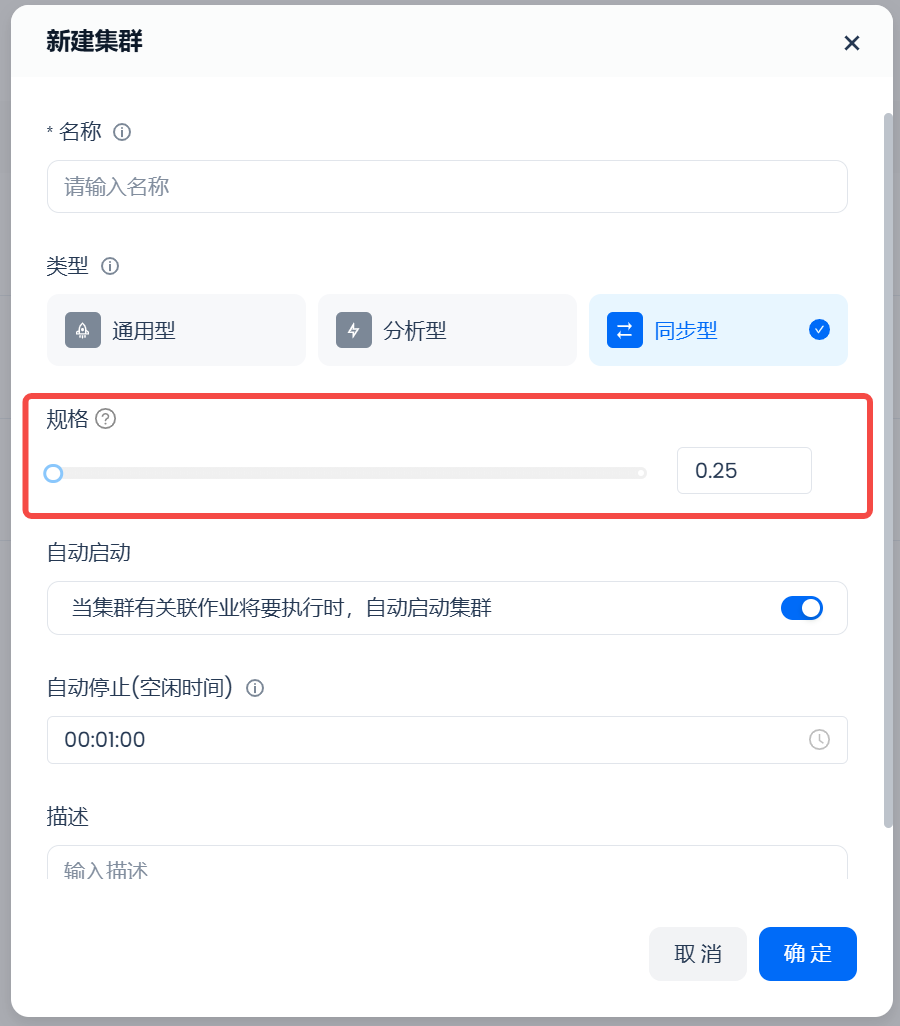Select the 分析型 cluster type
This screenshot has height=1026, width=900.
point(447,330)
